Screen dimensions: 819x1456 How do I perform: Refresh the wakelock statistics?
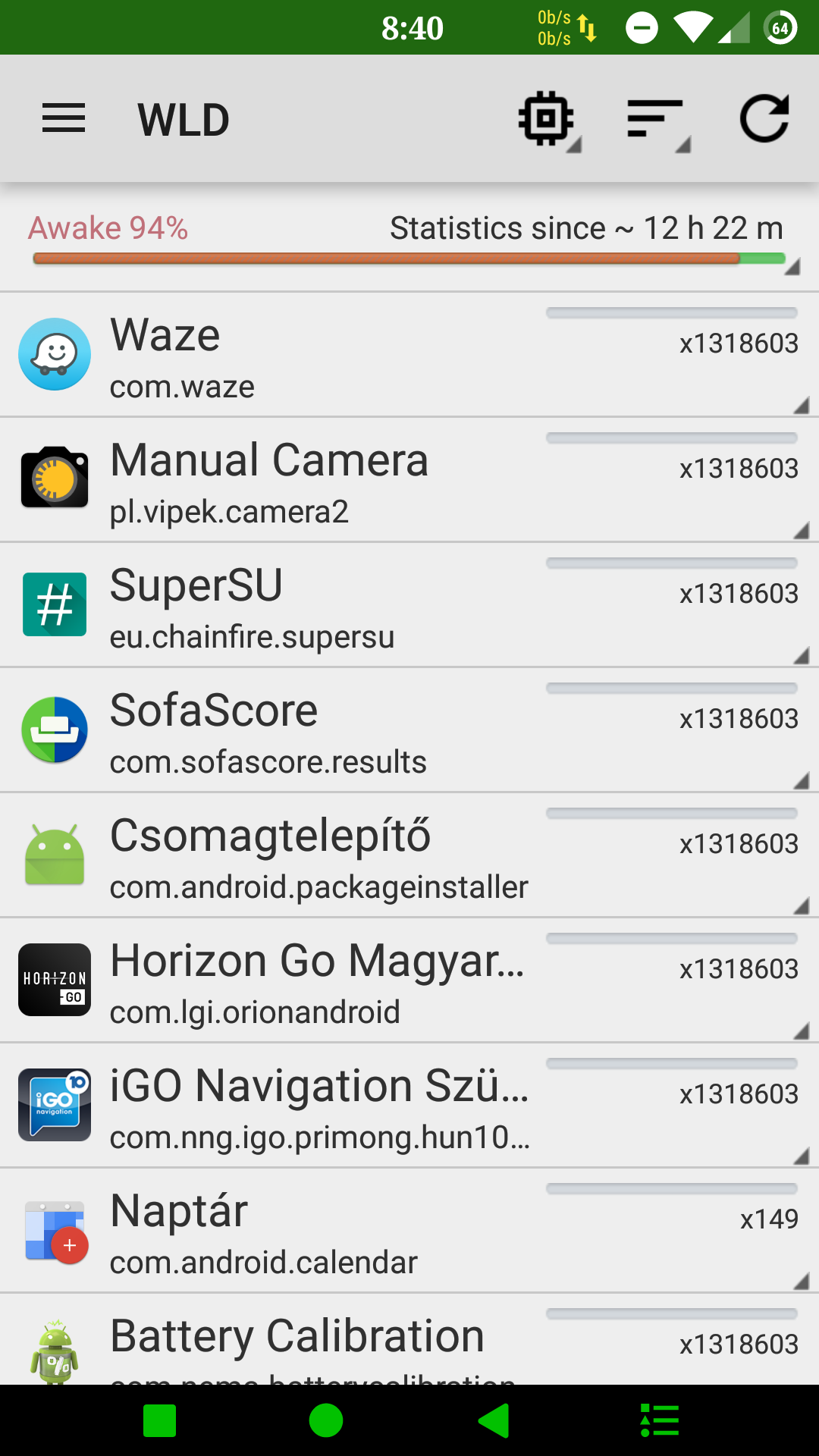pyautogui.click(x=764, y=119)
